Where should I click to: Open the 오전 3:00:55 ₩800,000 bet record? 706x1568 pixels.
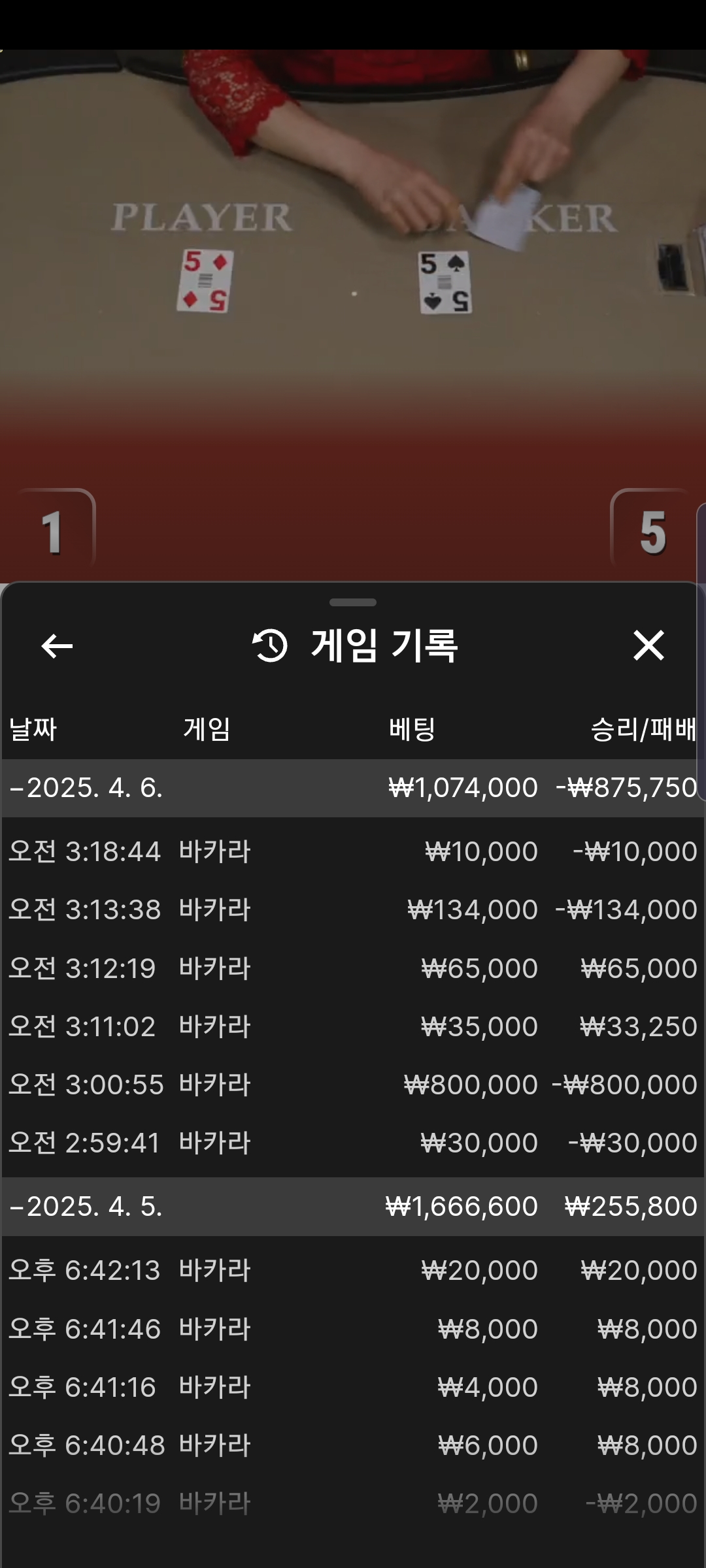coord(353,1085)
